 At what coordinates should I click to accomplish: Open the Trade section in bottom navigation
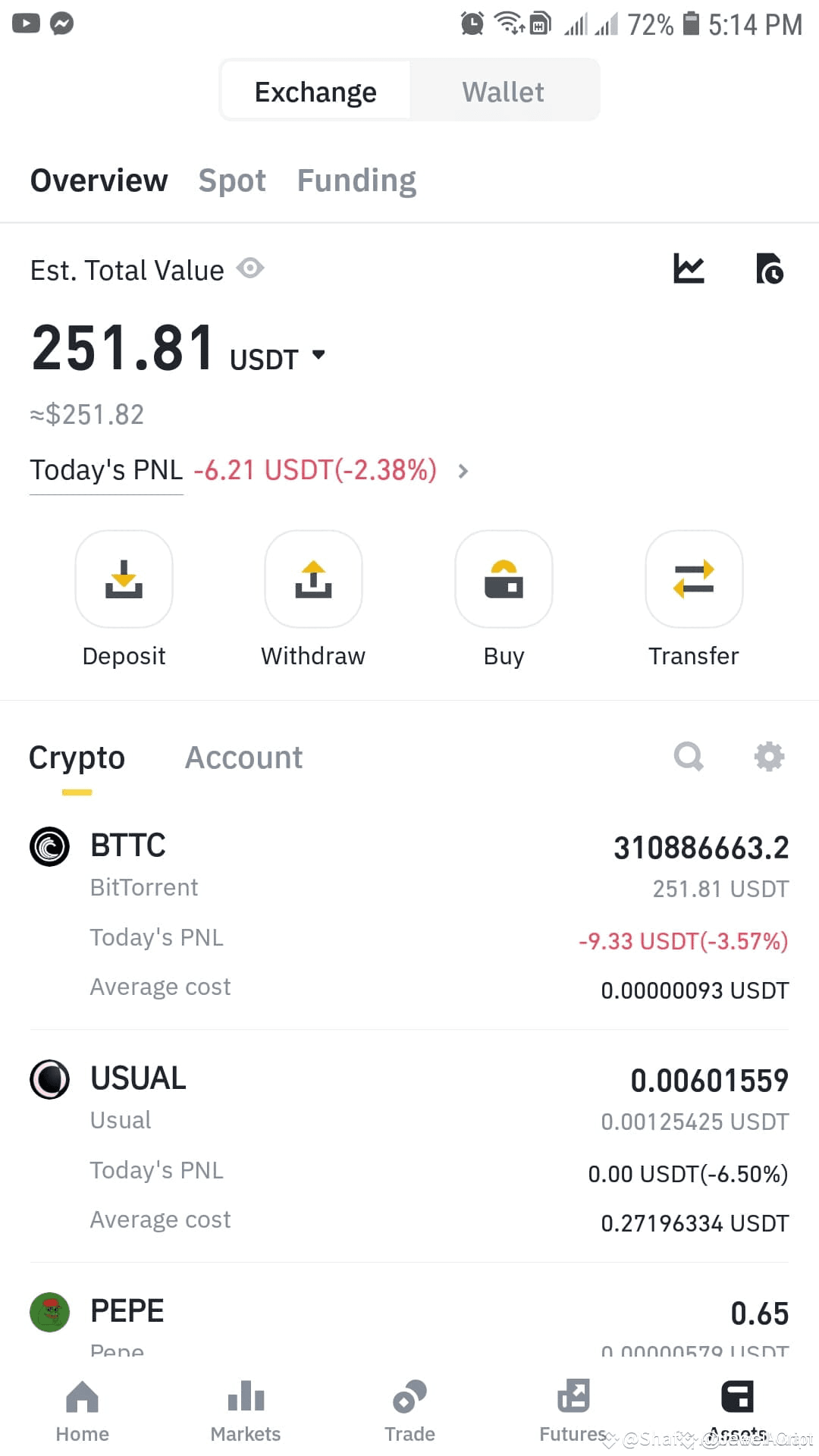(x=409, y=1410)
